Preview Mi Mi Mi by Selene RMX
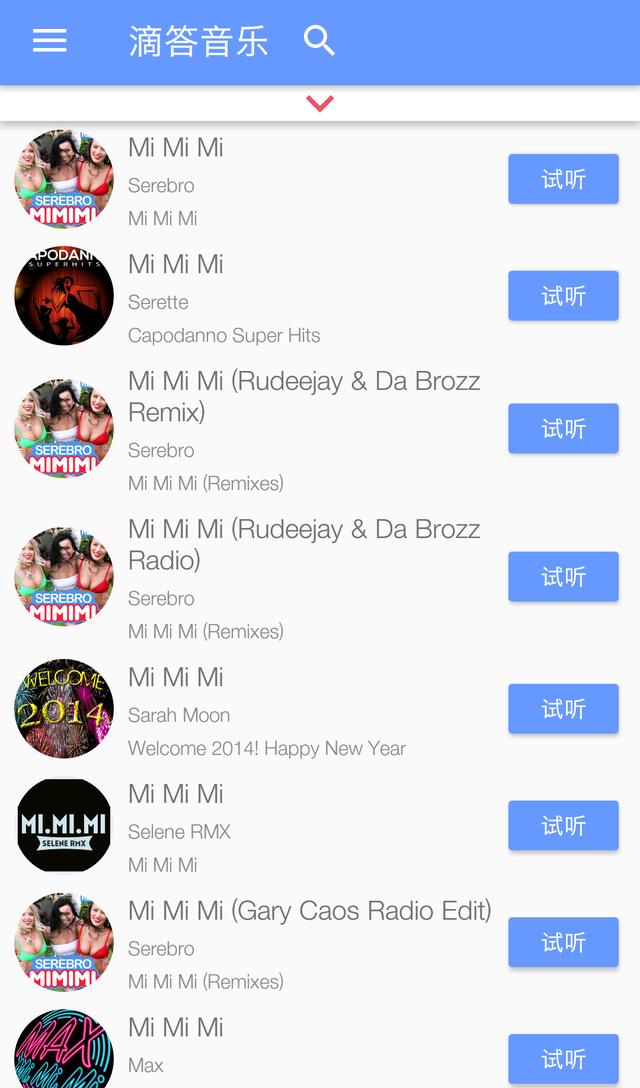 [563, 826]
